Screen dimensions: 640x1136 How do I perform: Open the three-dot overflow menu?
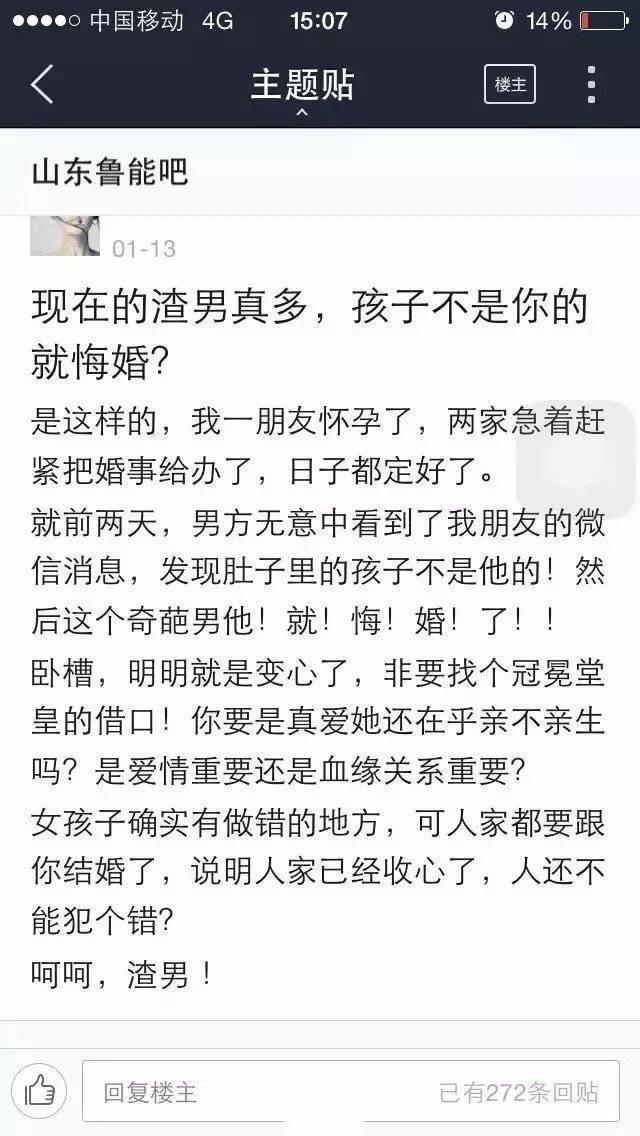(592, 85)
